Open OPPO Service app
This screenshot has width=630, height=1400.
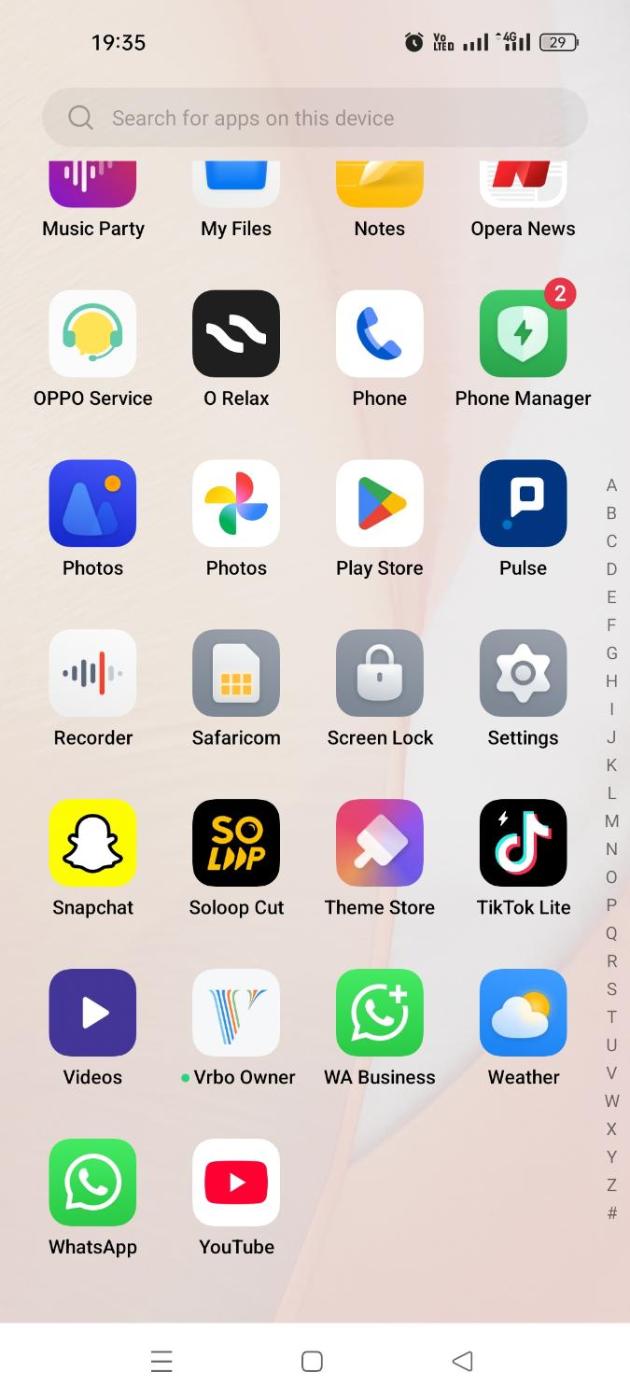[93, 334]
